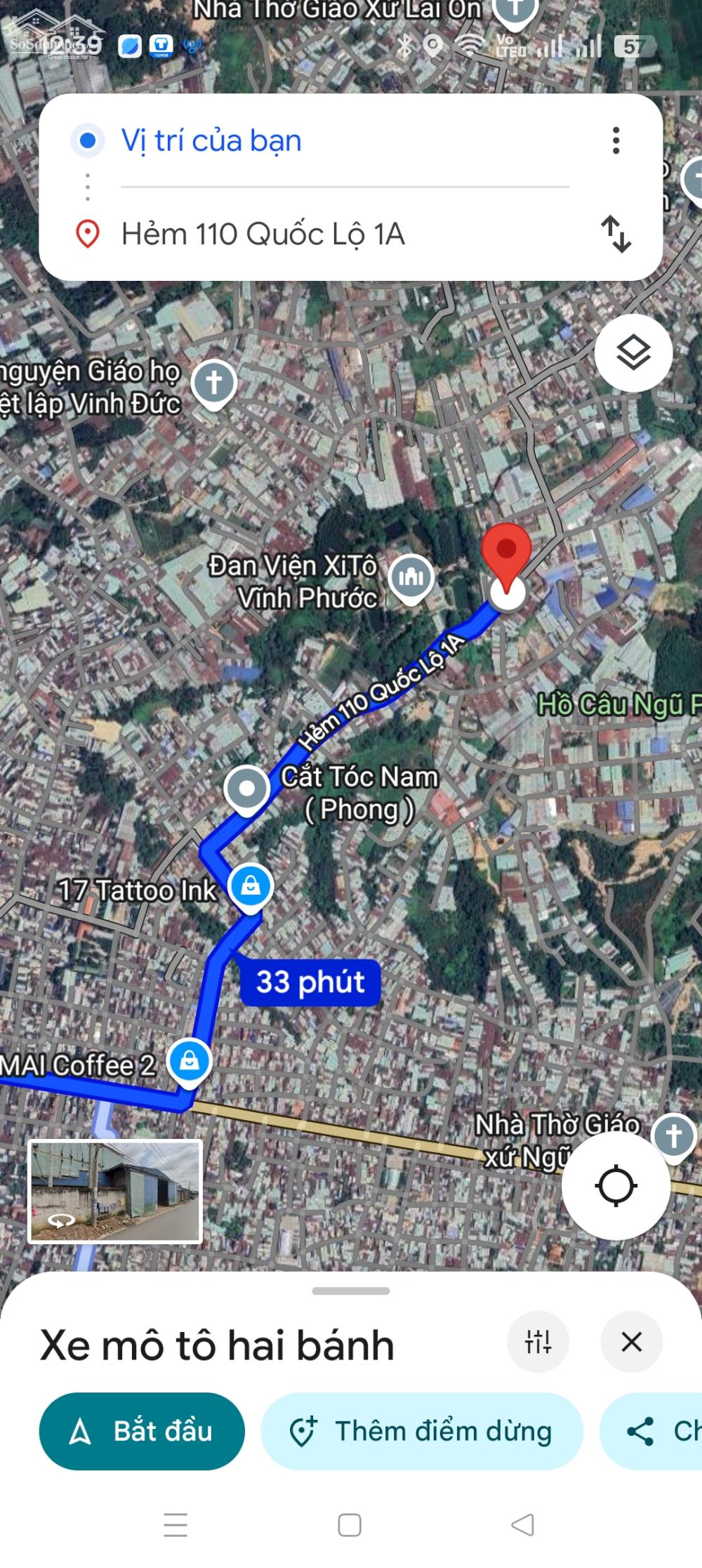Select the Cắt Tóc Nam (Phong) marker
This screenshot has height=1568, width=702.
click(x=246, y=789)
